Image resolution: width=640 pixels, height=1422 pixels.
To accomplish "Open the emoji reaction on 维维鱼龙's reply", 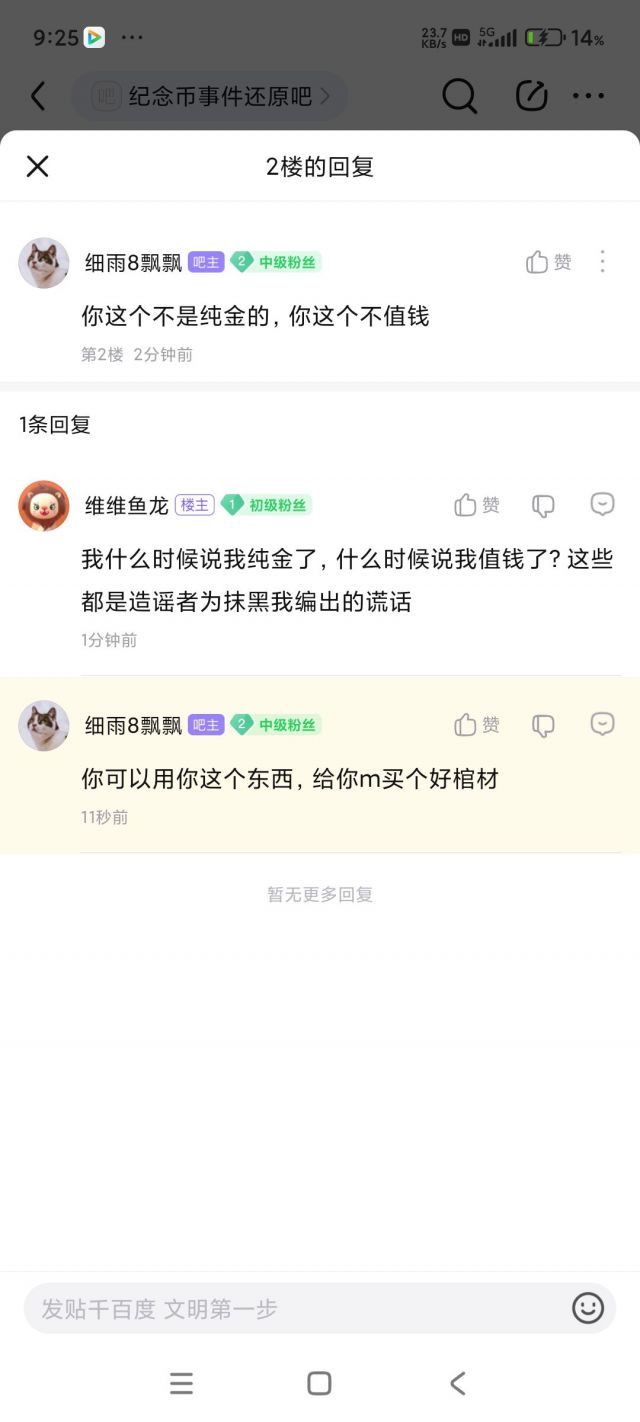I will [x=602, y=504].
